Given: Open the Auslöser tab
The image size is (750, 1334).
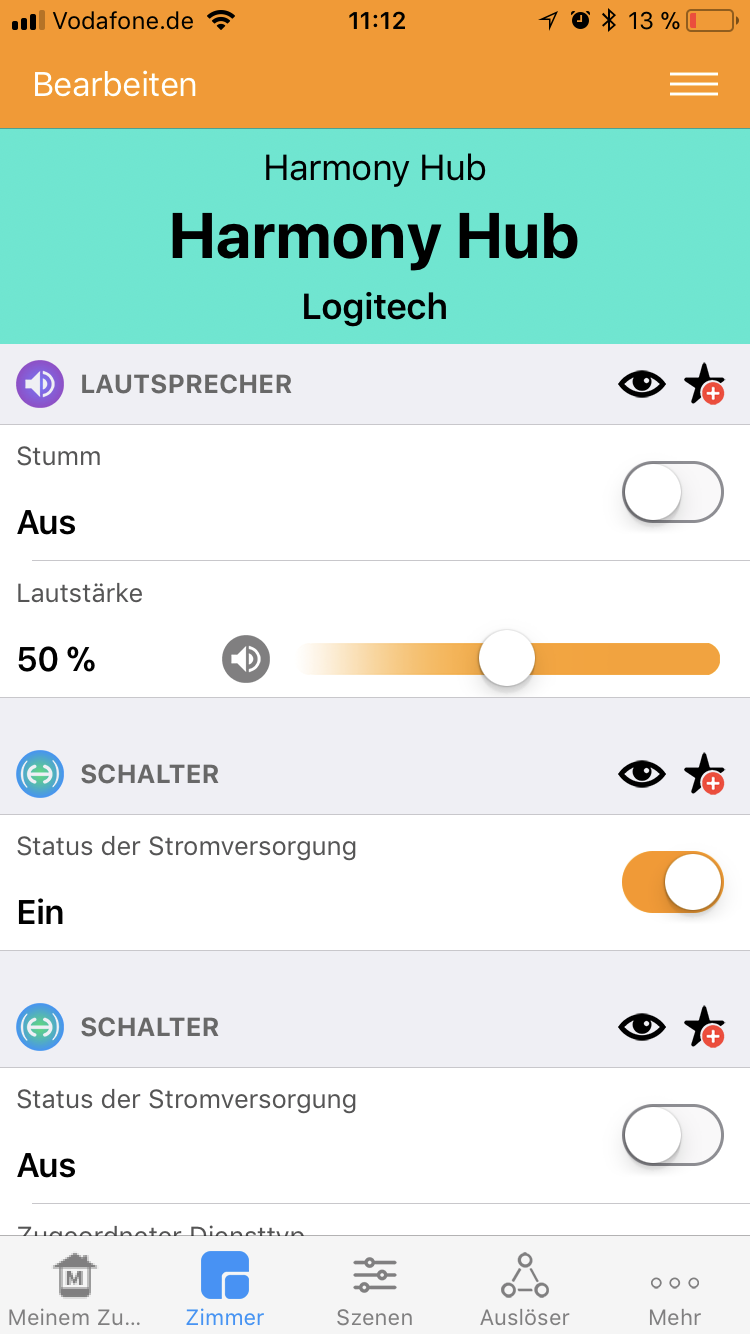Looking at the screenshot, I should 525,1288.
